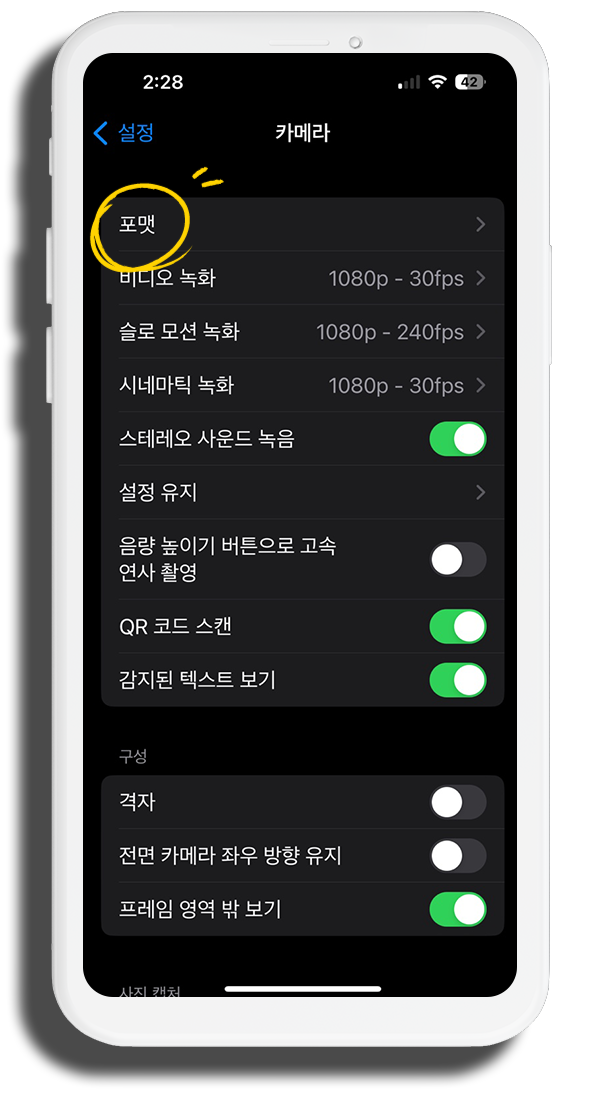Disable QR 코드 스캔

[458, 626]
